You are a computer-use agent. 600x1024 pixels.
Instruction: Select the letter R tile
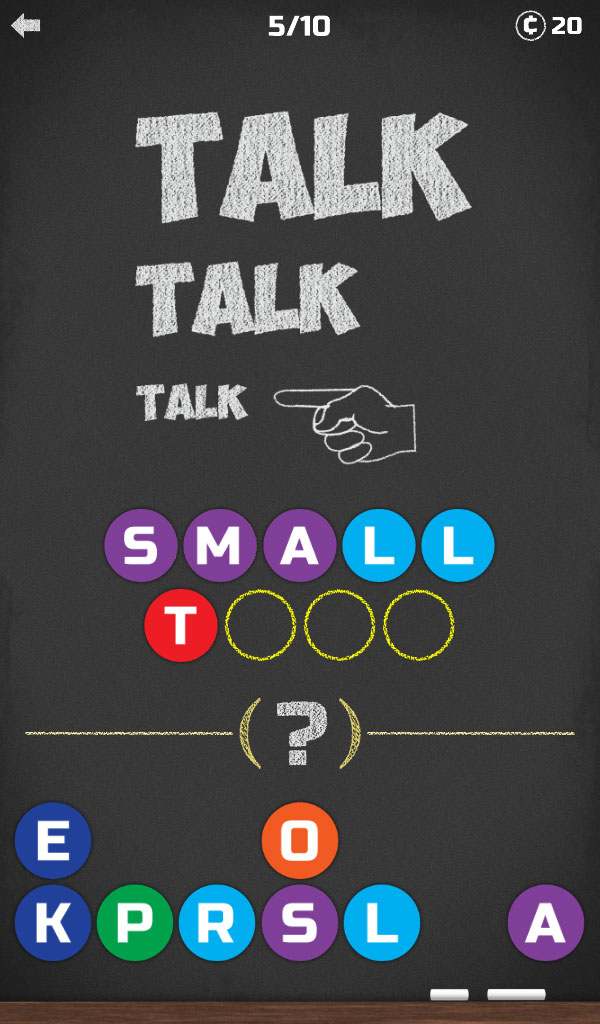coord(217,923)
